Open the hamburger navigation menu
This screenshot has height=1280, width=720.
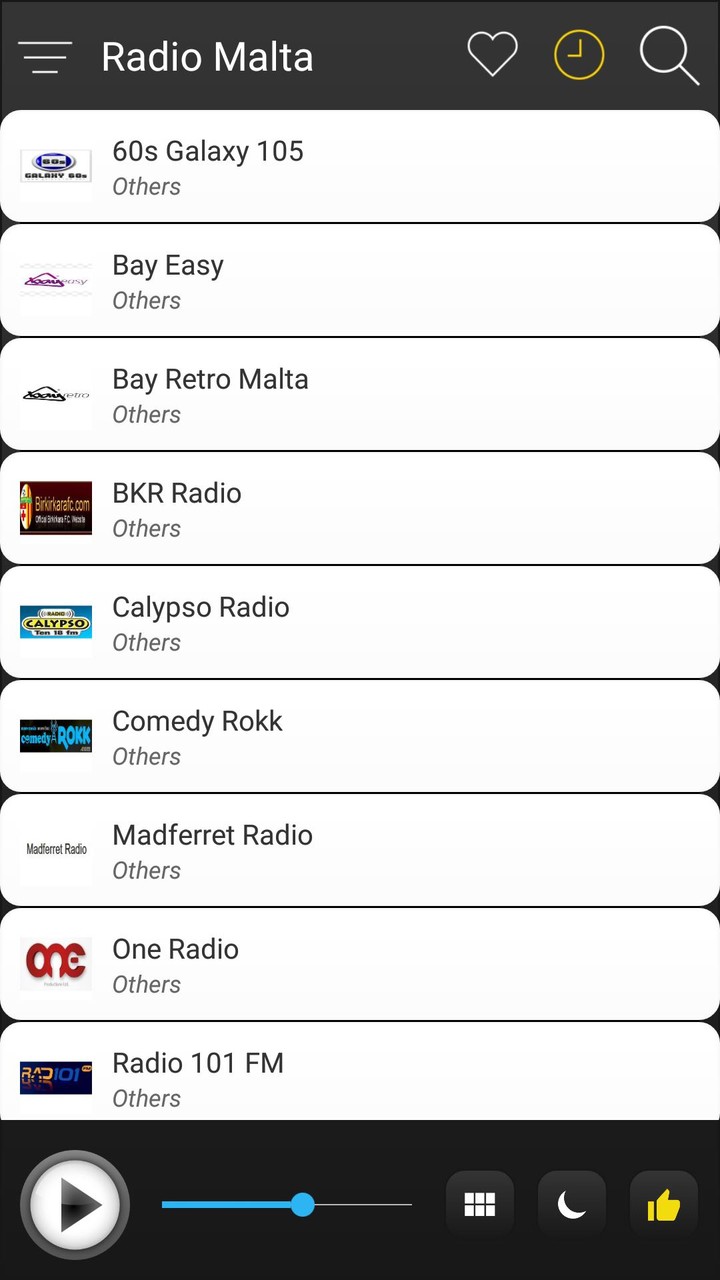[x=45, y=56]
